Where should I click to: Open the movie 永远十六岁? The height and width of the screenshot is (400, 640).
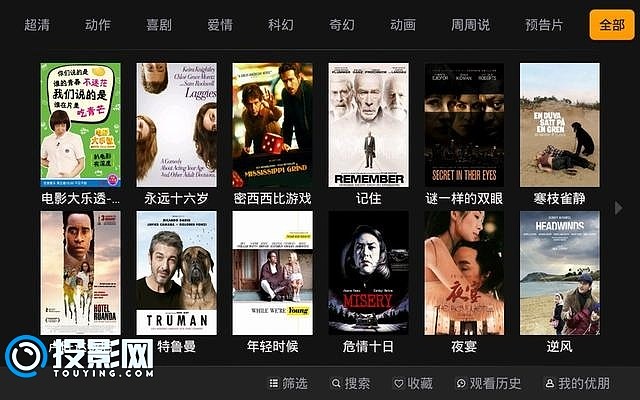click(x=176, y=125)
